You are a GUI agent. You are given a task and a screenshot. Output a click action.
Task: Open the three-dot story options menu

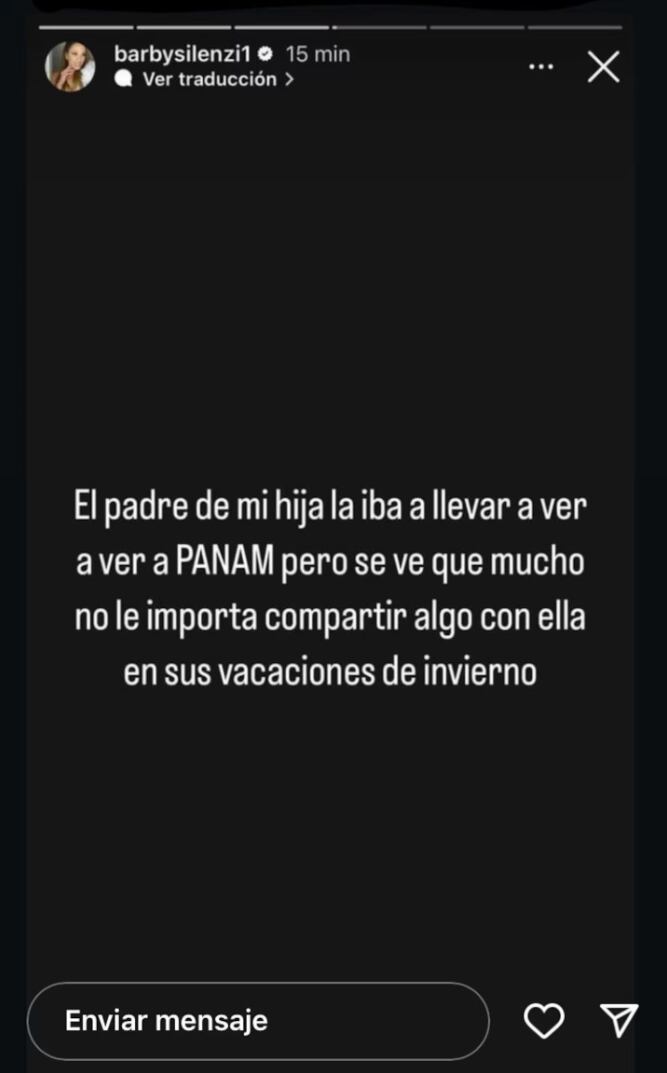541,67
